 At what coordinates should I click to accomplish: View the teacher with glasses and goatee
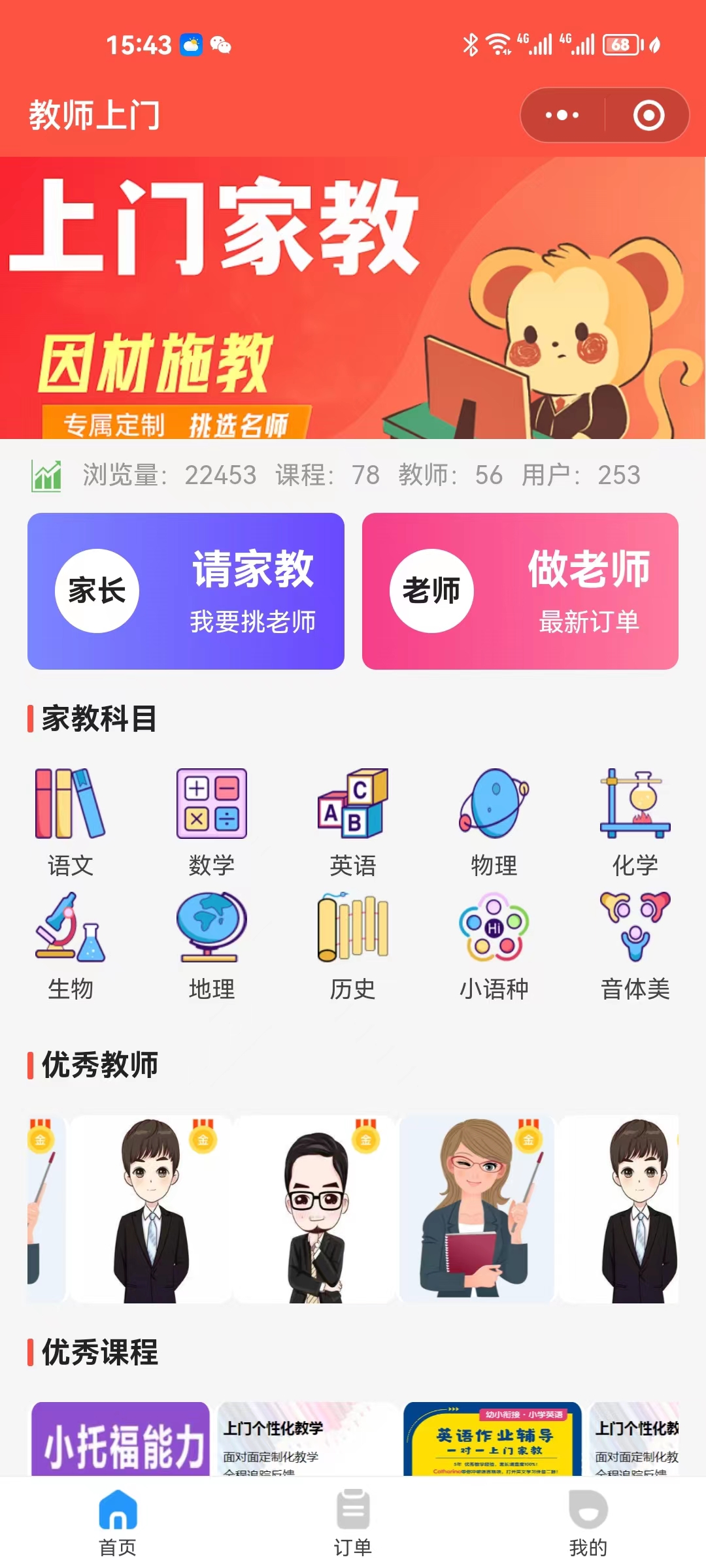pyautogui.click(x=315, y=1210)
